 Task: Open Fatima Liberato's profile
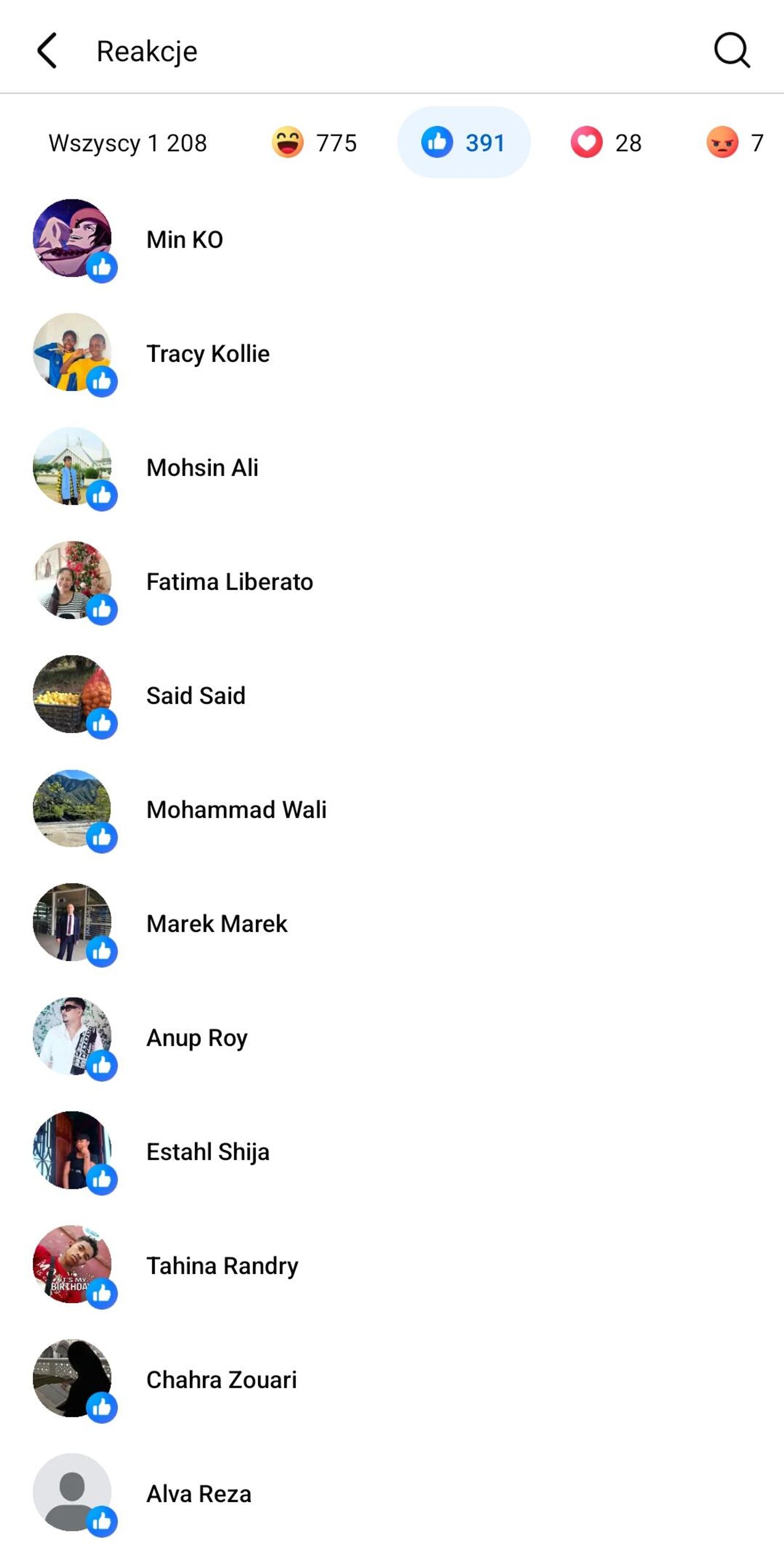pos(230,582)
